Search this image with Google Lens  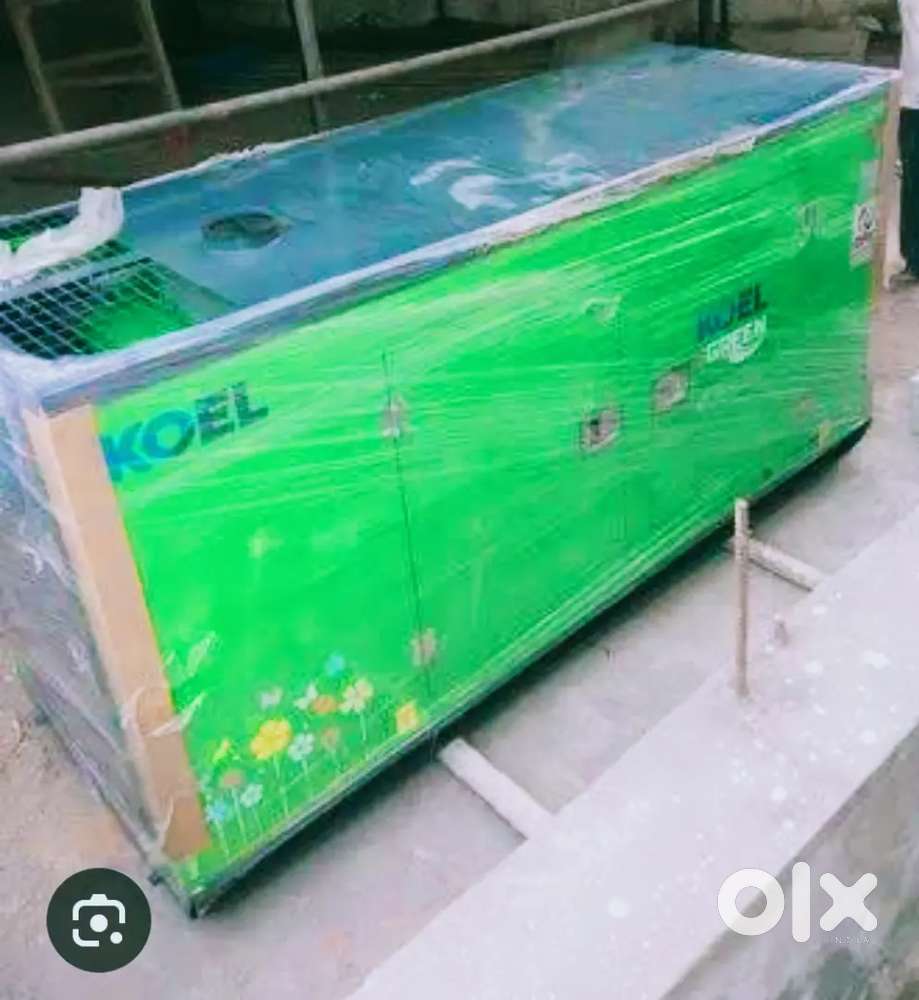[99, 919]
